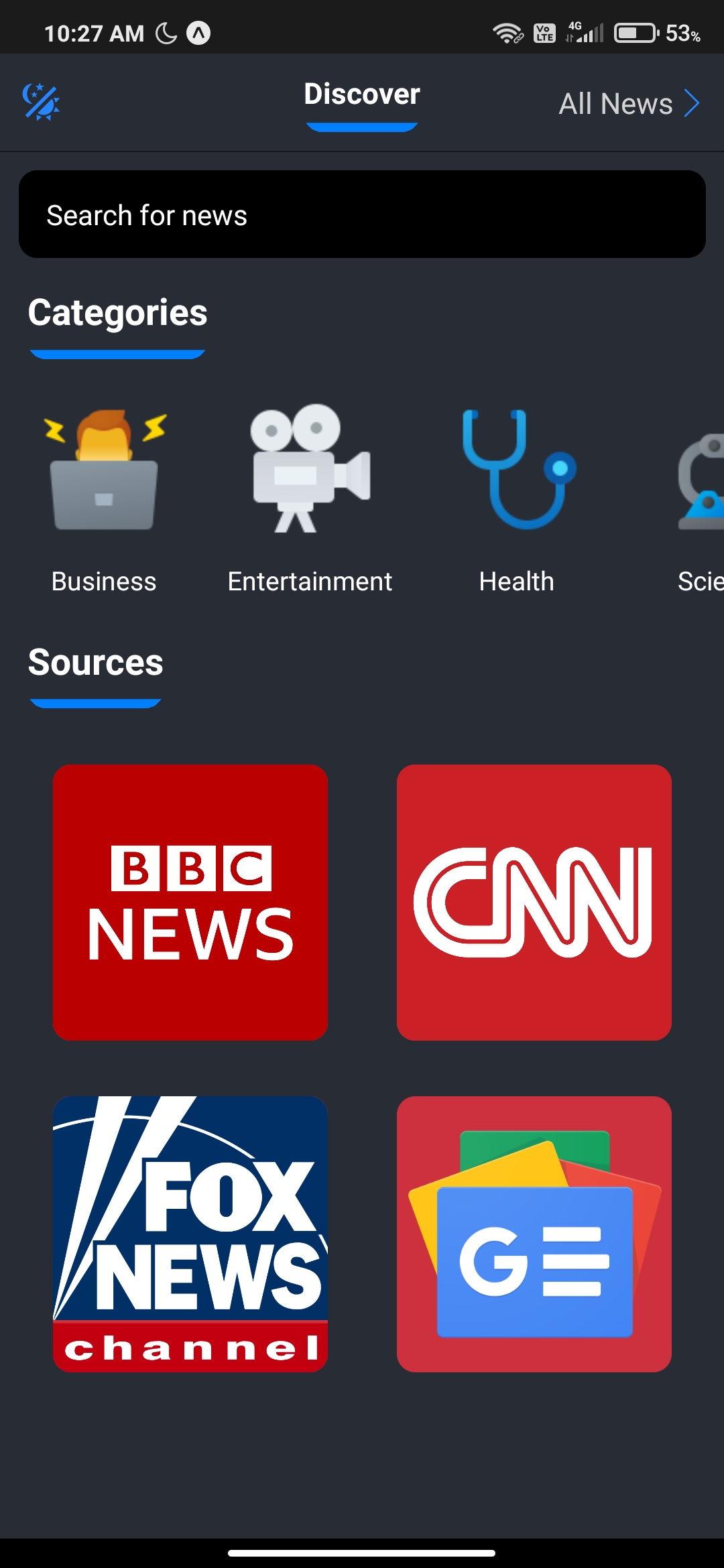Screen dimensions: 724x1568
Task: Open Fox News channel source
Action: click(190, 1234)
